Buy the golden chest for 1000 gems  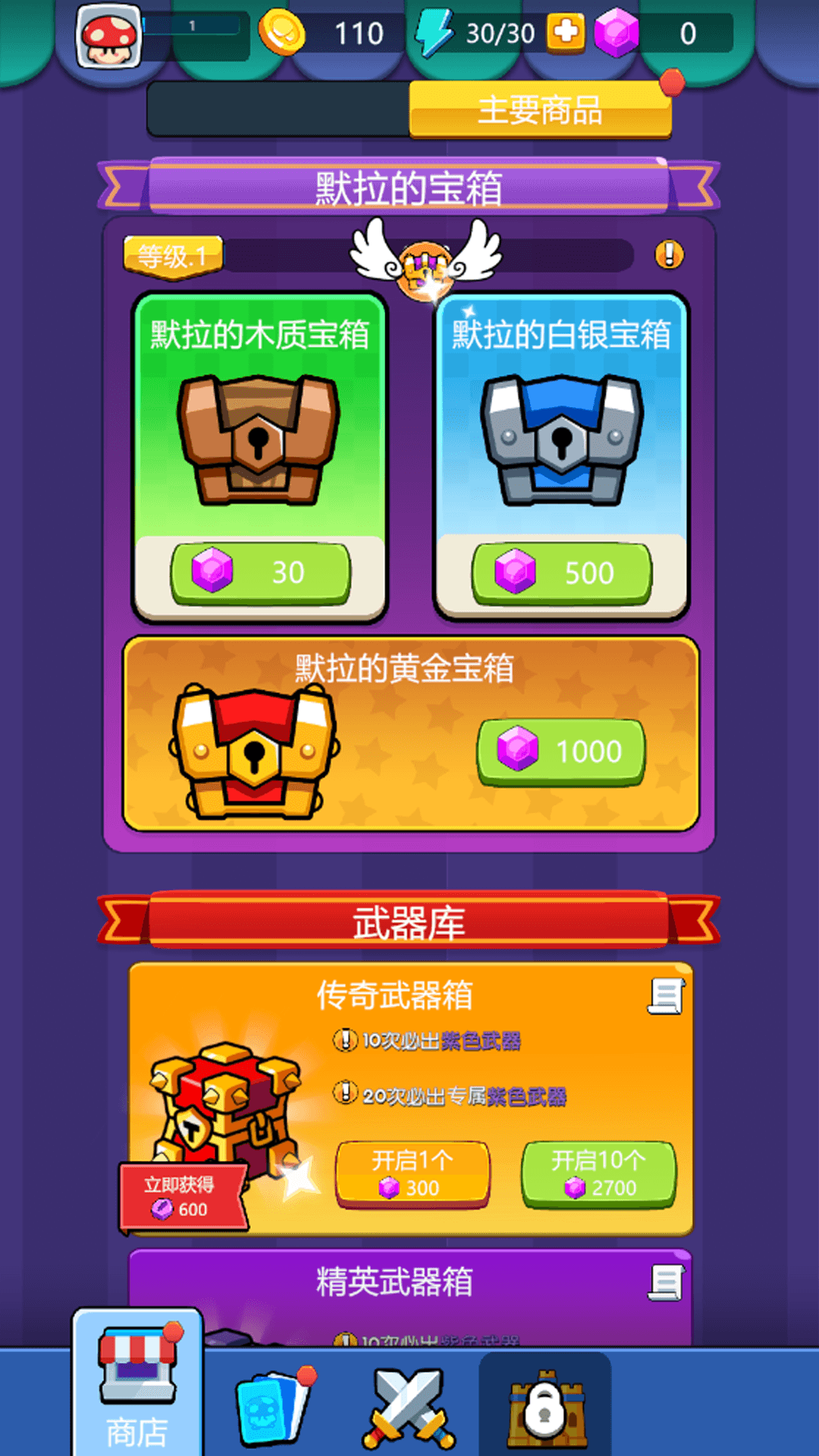pos(561,752)
